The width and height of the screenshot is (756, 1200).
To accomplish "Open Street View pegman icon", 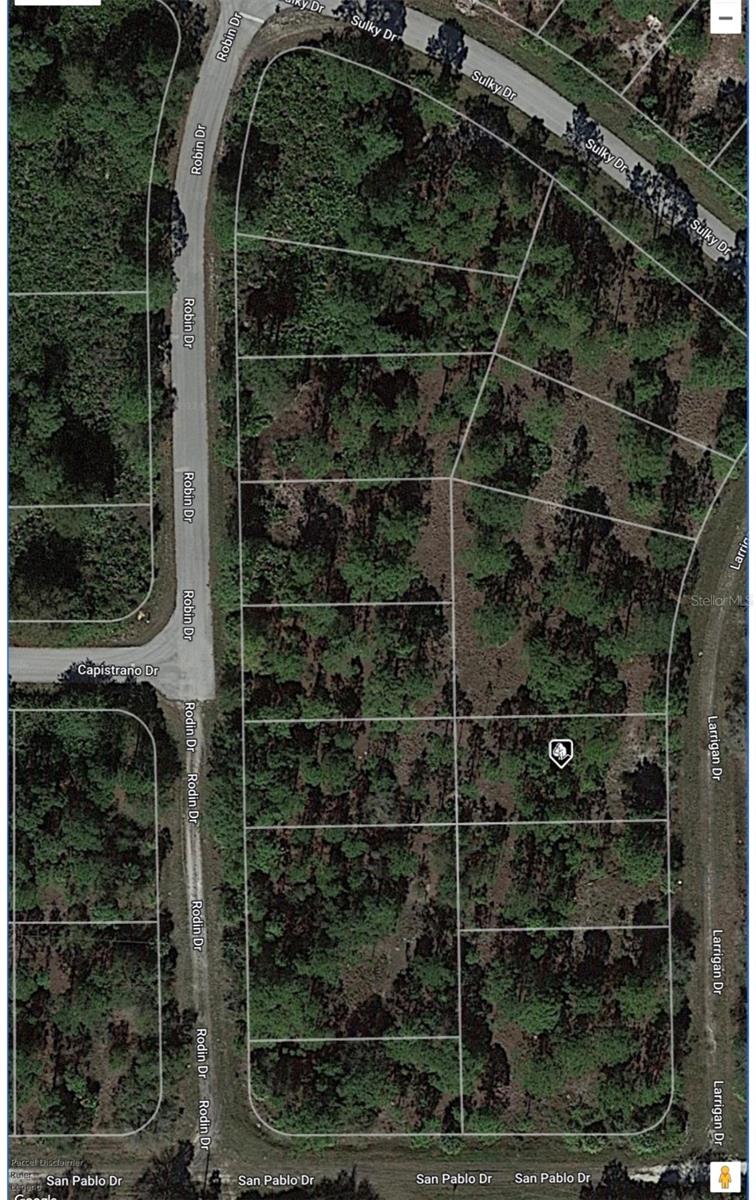I will coord(726,1176).
